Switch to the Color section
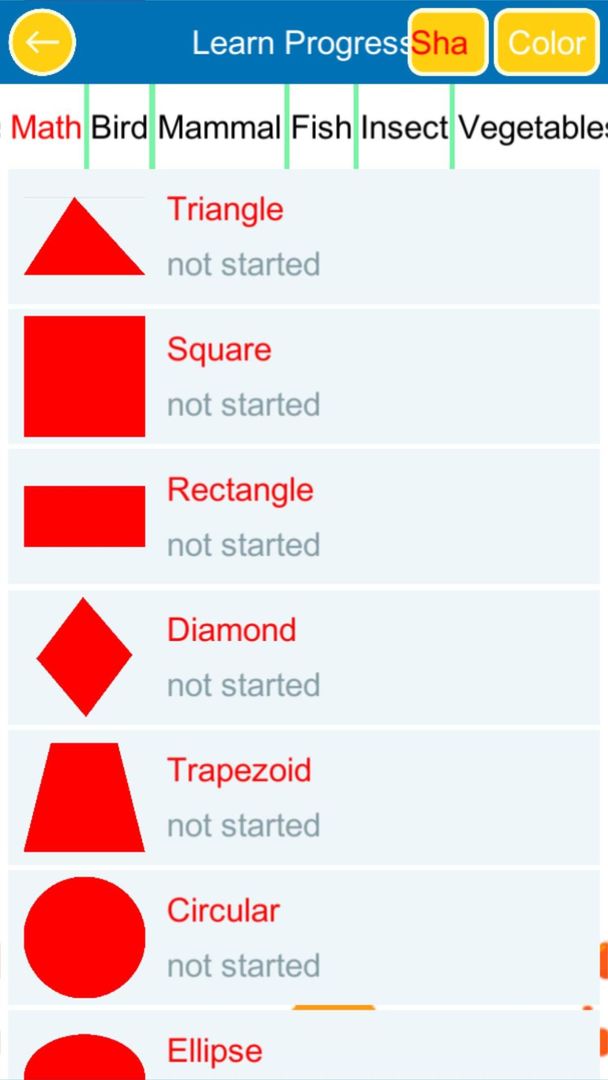 tap(546, 43)
